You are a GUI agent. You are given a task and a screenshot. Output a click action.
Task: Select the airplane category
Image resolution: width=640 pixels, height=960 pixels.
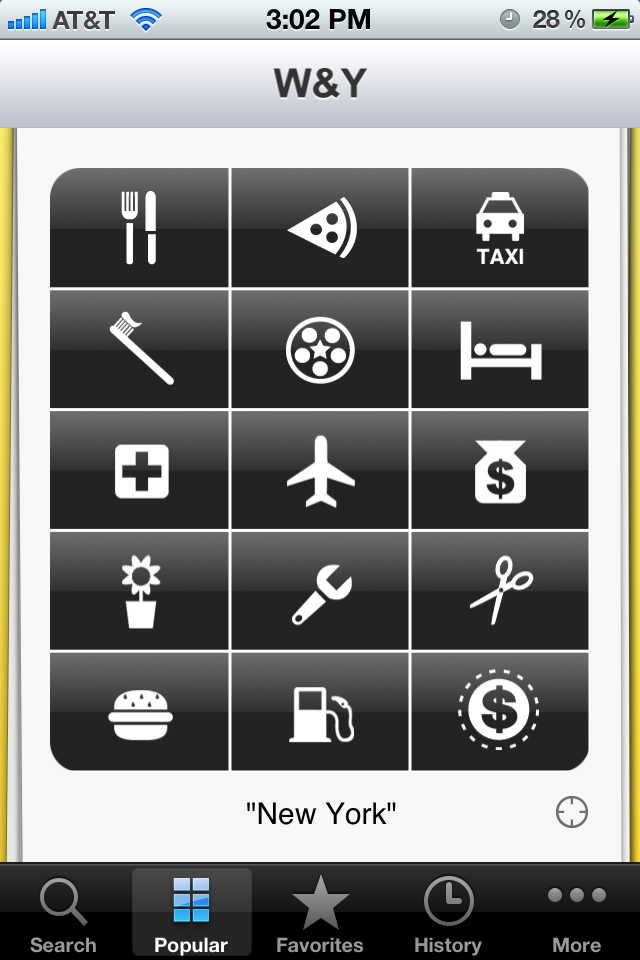click(320, 470)
